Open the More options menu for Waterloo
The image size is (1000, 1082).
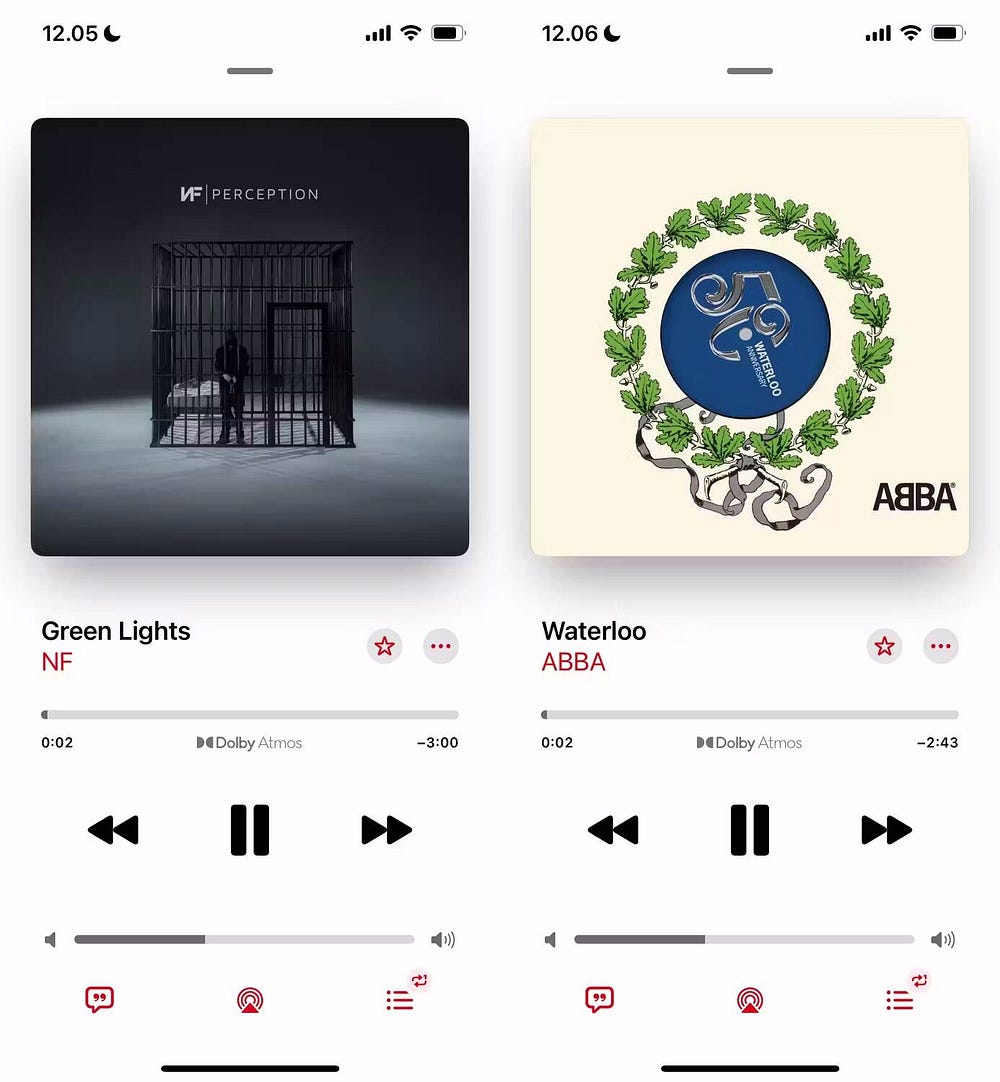click(x=940, y=646)
